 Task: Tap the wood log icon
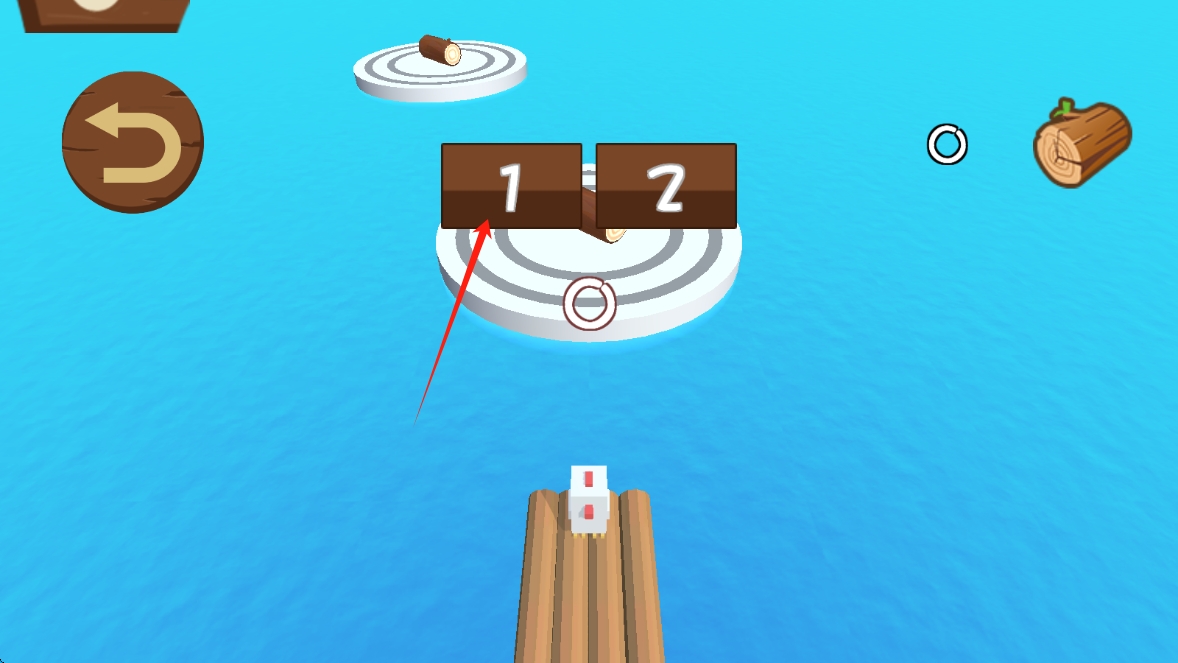1081,143
